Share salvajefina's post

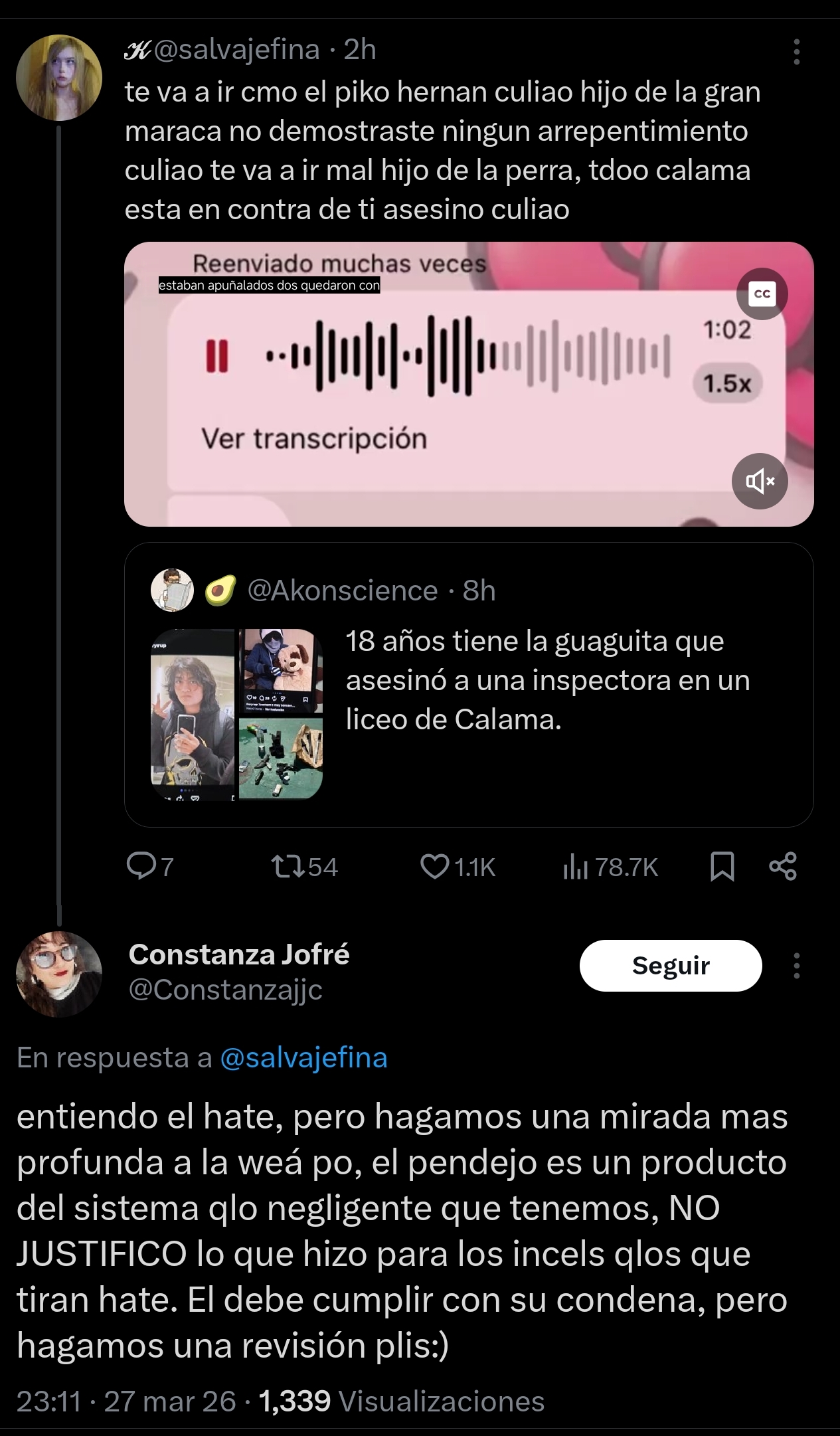pyautogui.click(x=783, y=867)
